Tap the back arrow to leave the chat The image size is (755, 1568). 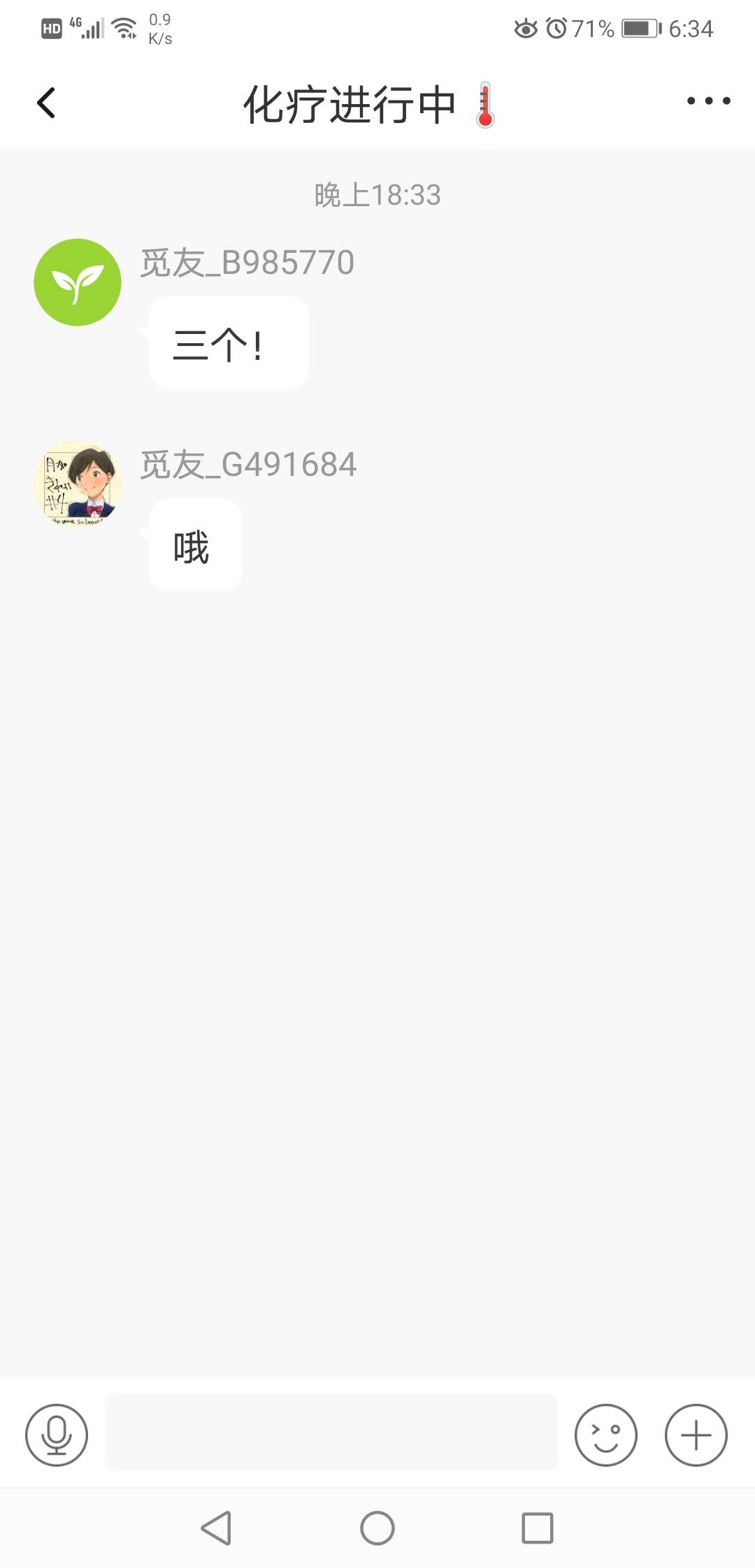click(46, 102)
